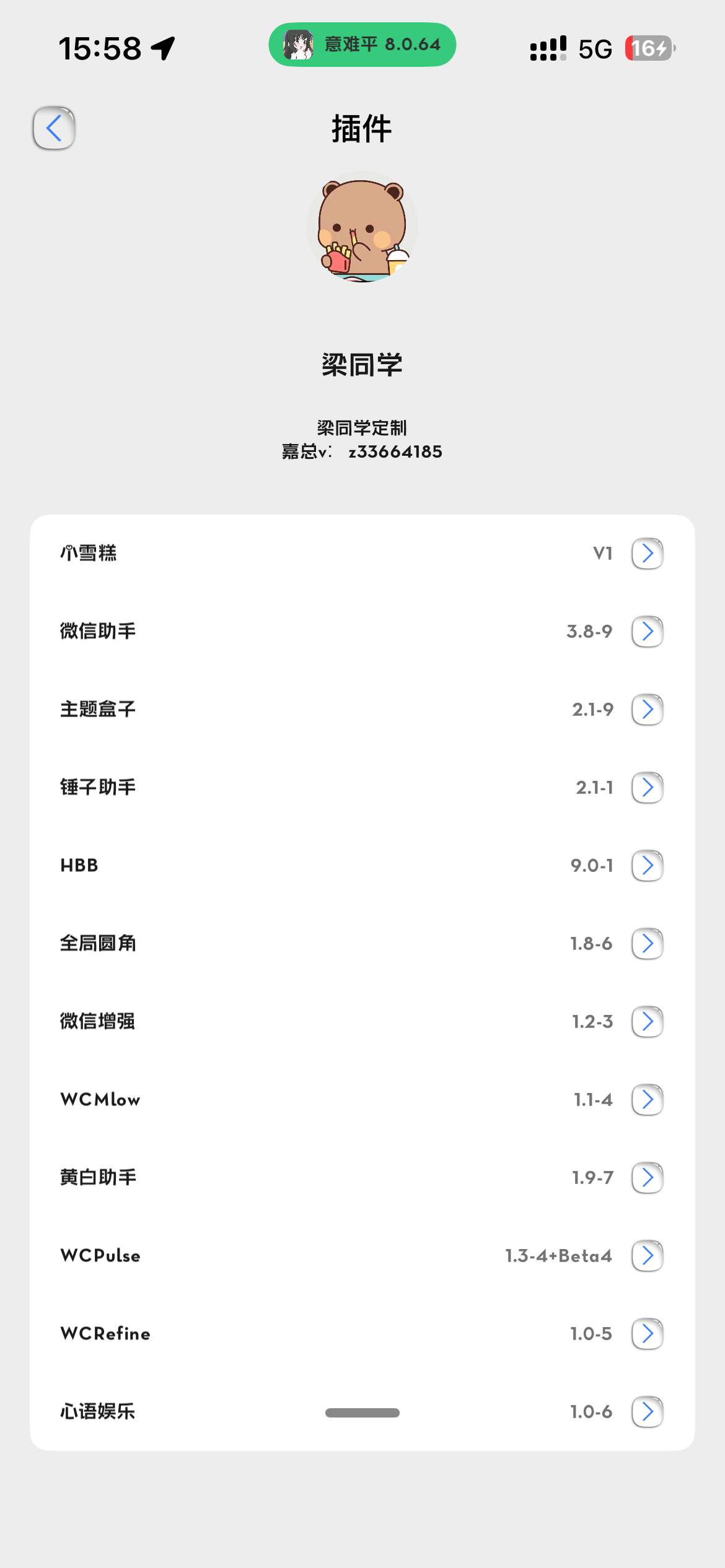Expand the HBB plugin entry

(x=646, y=866)
